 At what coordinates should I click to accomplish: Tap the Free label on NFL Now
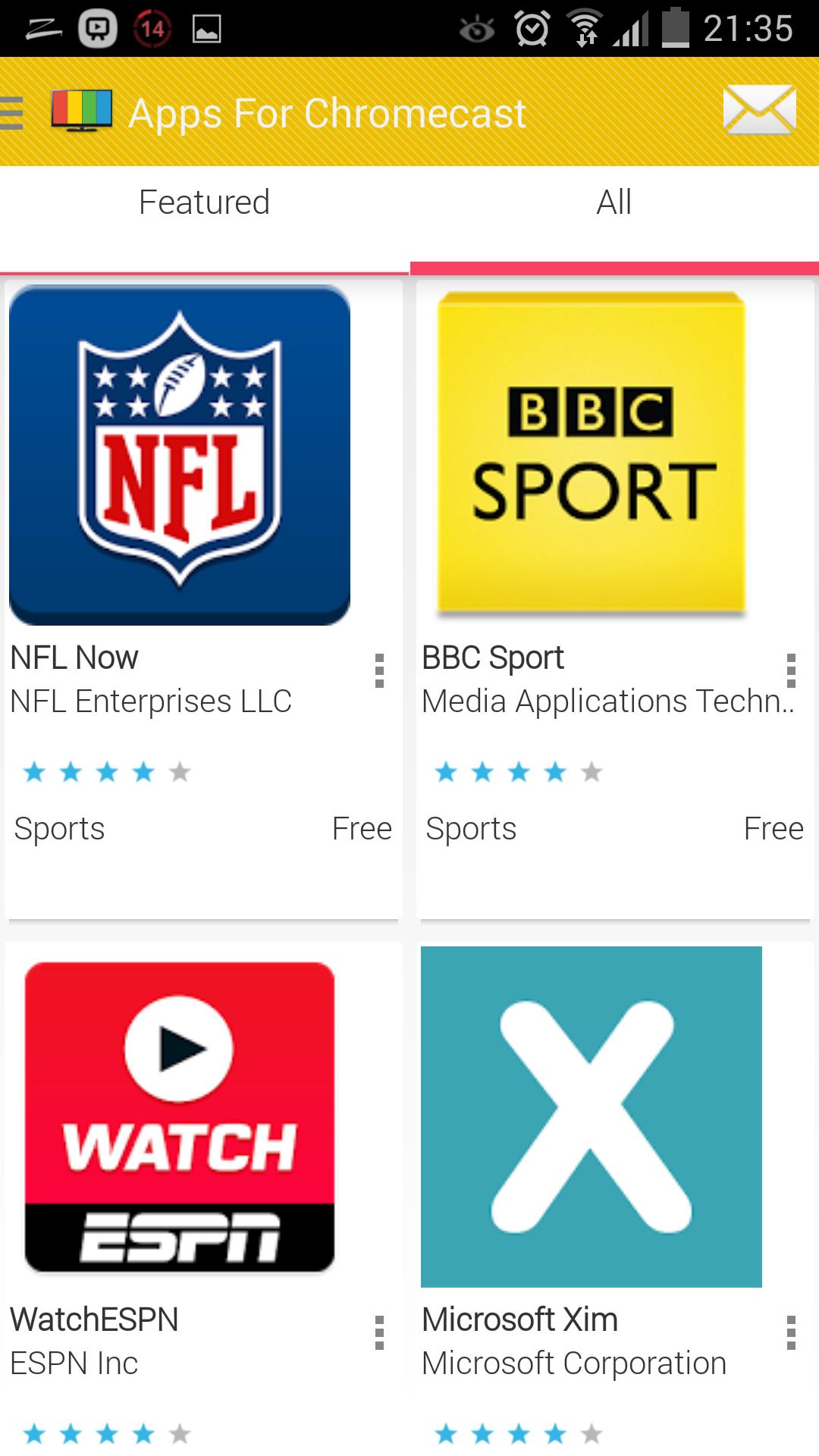(x=362, y=828)
